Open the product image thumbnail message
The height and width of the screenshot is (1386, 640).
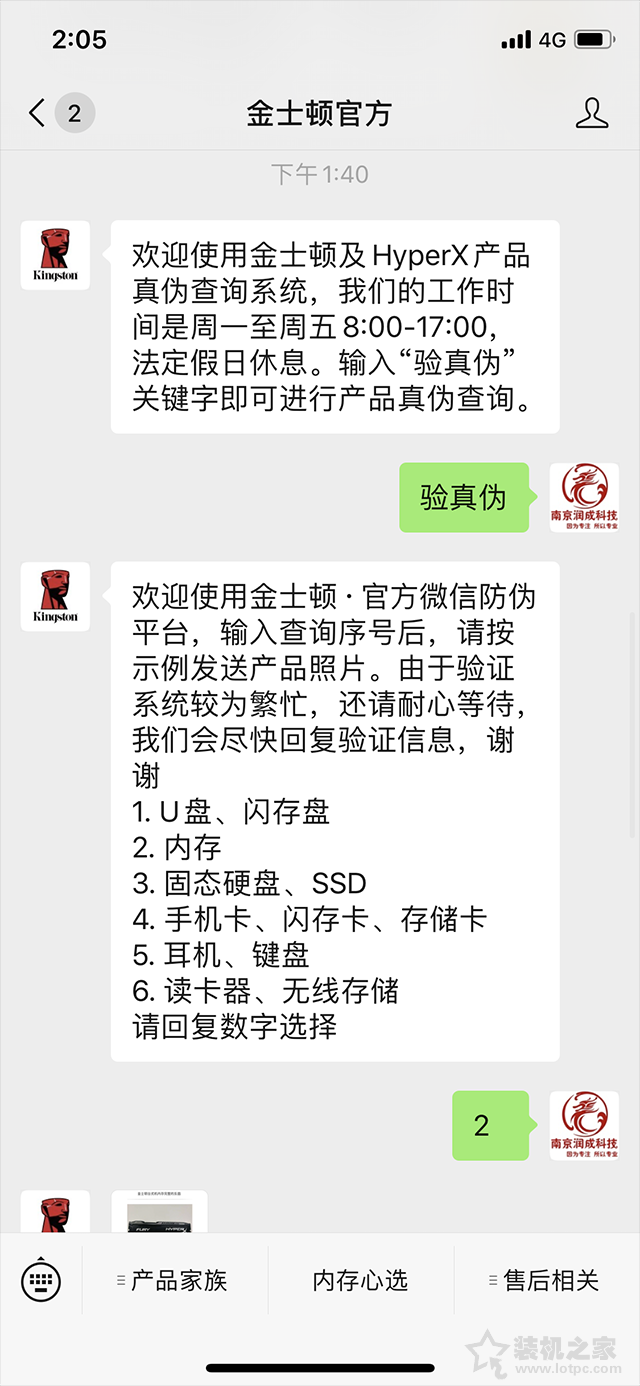tap(159, 1212)
